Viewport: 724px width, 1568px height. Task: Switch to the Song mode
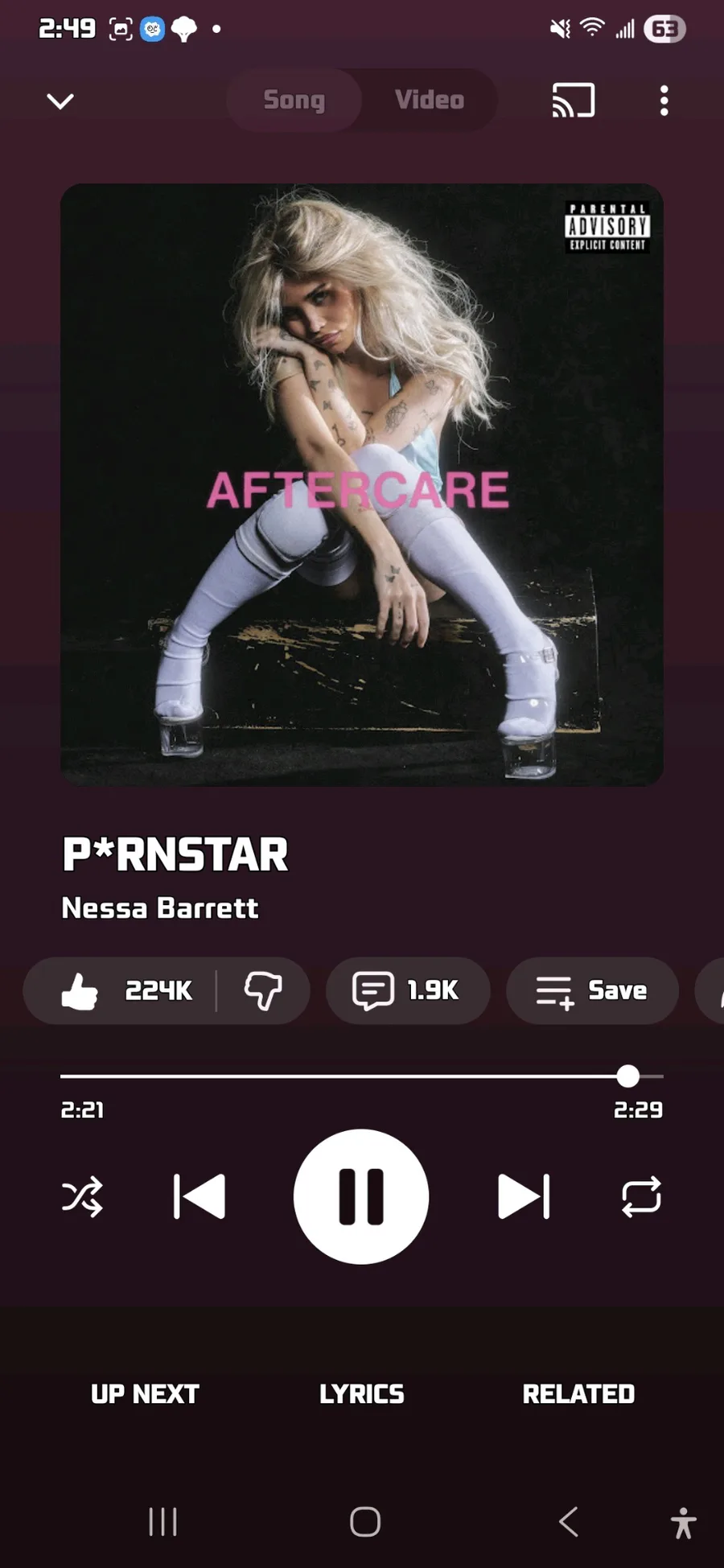(x=294, y=100)
